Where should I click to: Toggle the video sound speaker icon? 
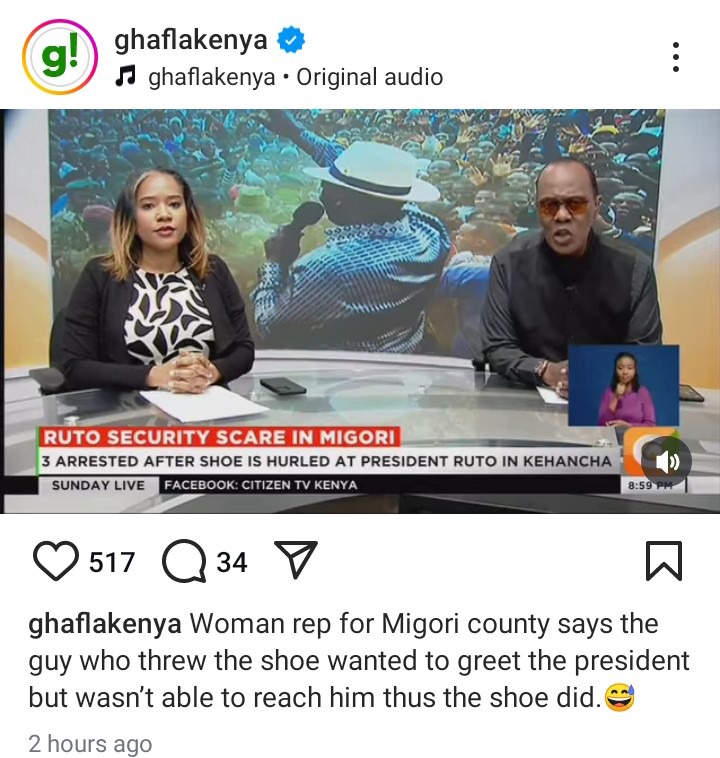point(666,462)
